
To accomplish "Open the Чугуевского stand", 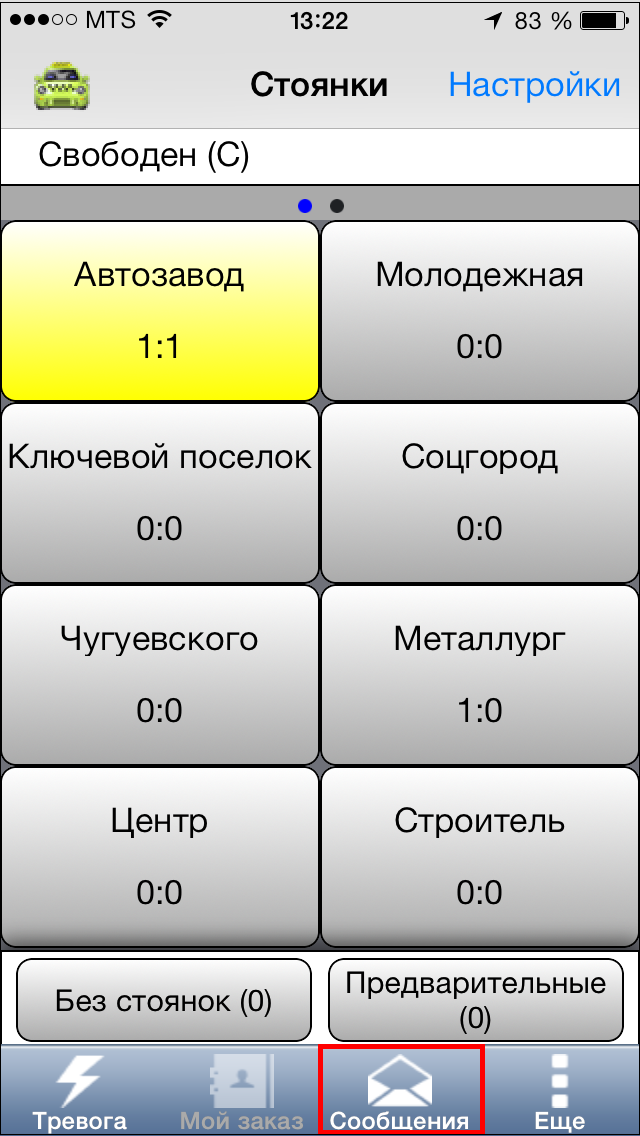I will [x=159, y=675].
